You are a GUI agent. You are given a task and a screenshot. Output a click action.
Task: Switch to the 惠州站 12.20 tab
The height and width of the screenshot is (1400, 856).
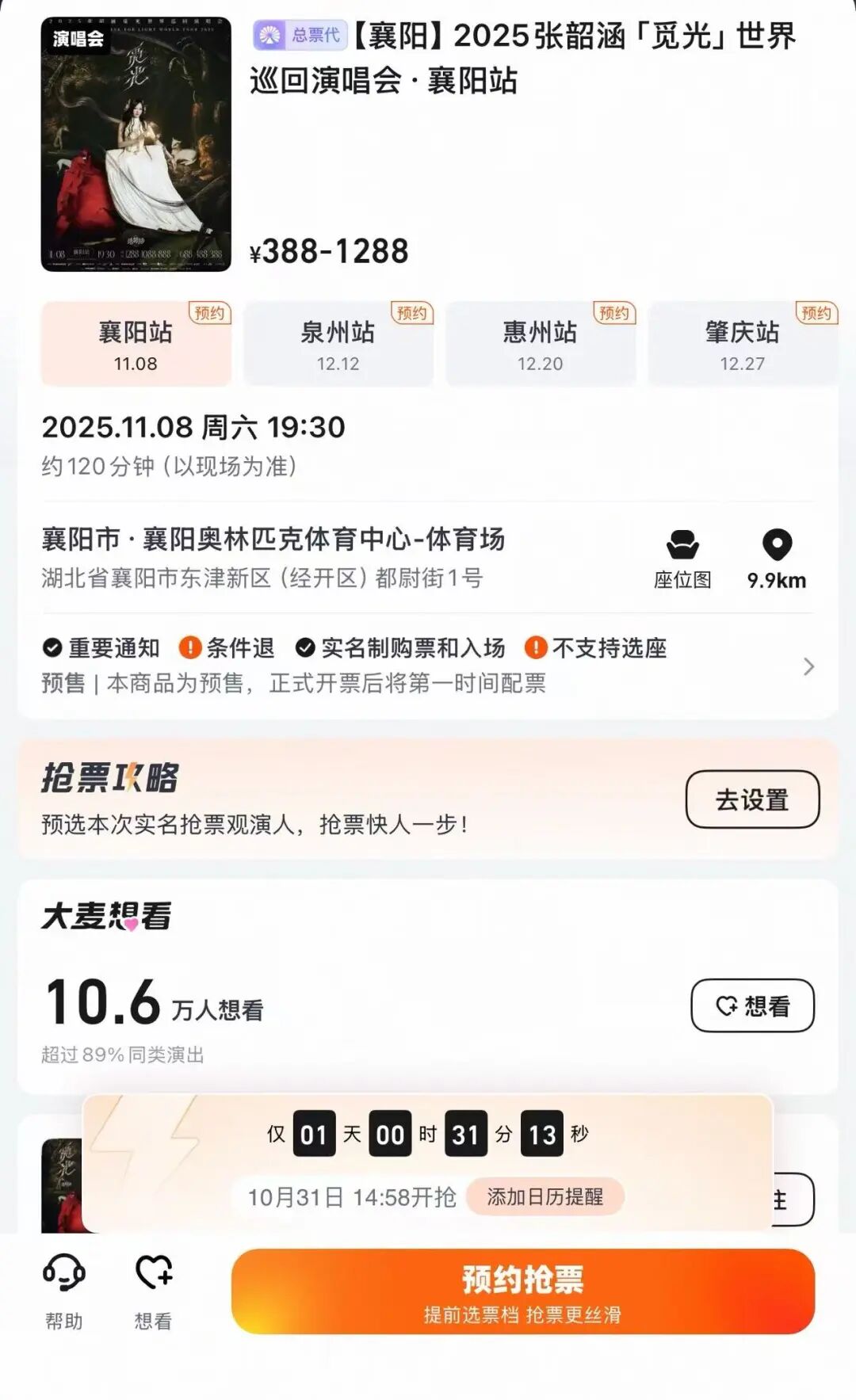click(x=541, y=345)
